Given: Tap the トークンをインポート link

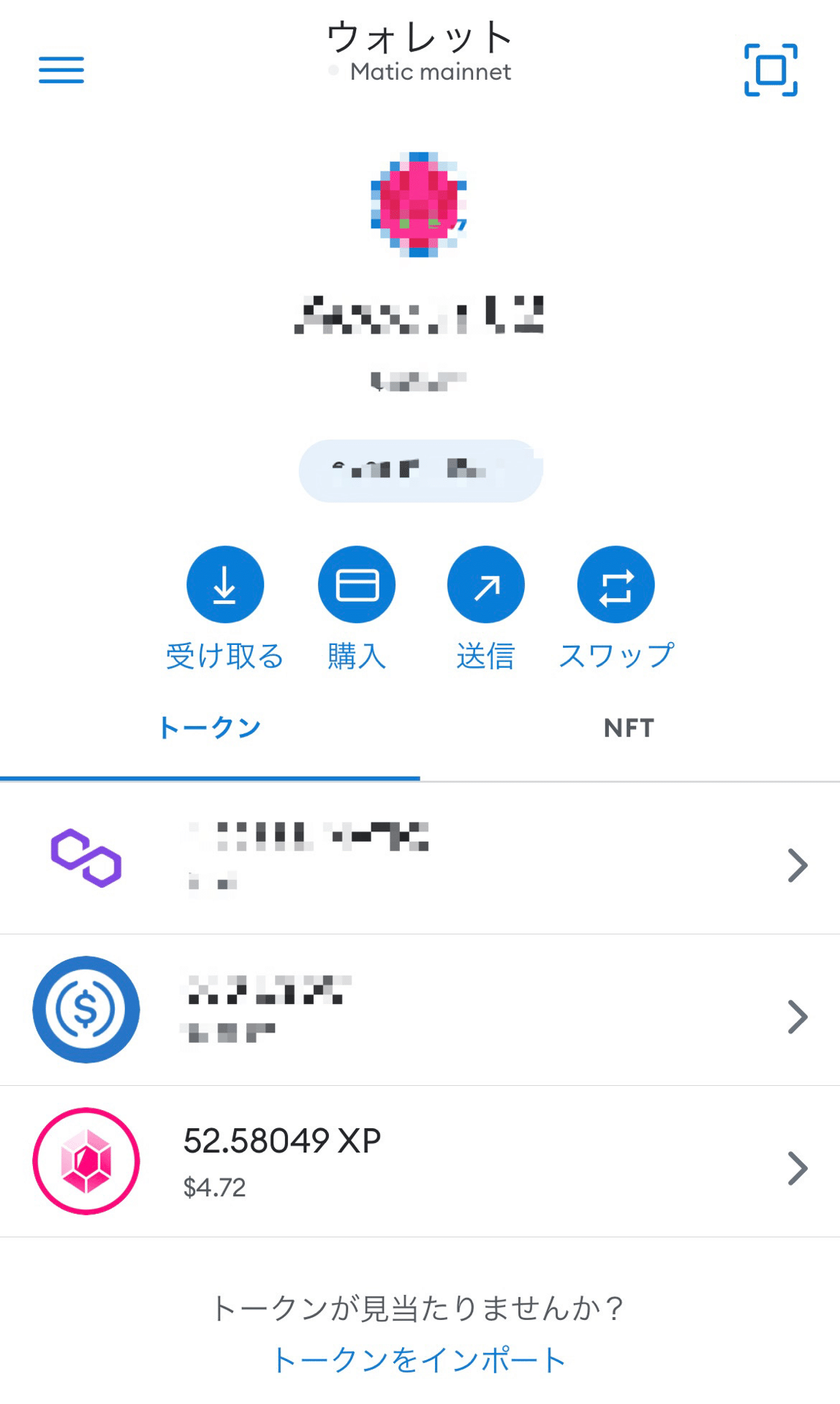Looking at the screenshot, I should point(420,1360).
